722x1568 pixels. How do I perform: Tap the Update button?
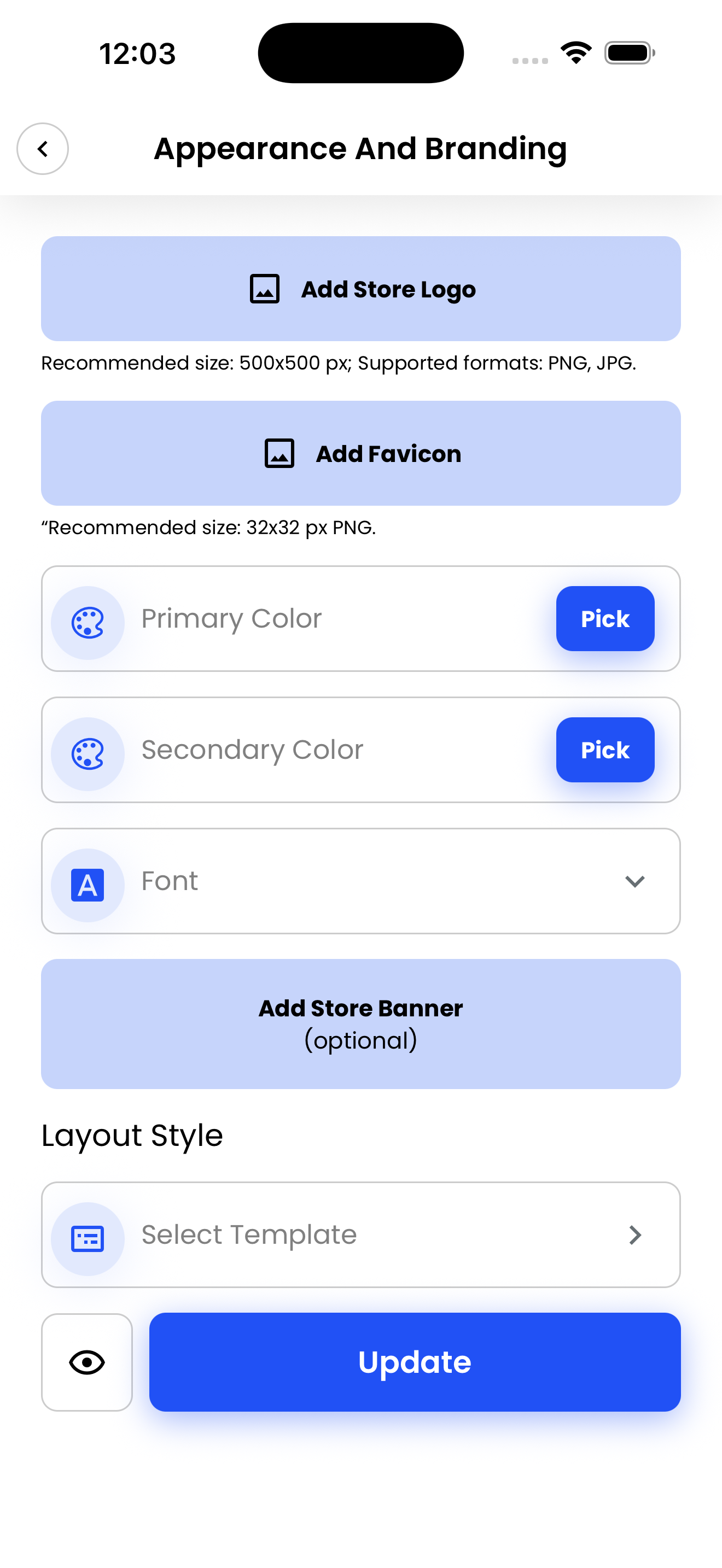[415, 1362]
